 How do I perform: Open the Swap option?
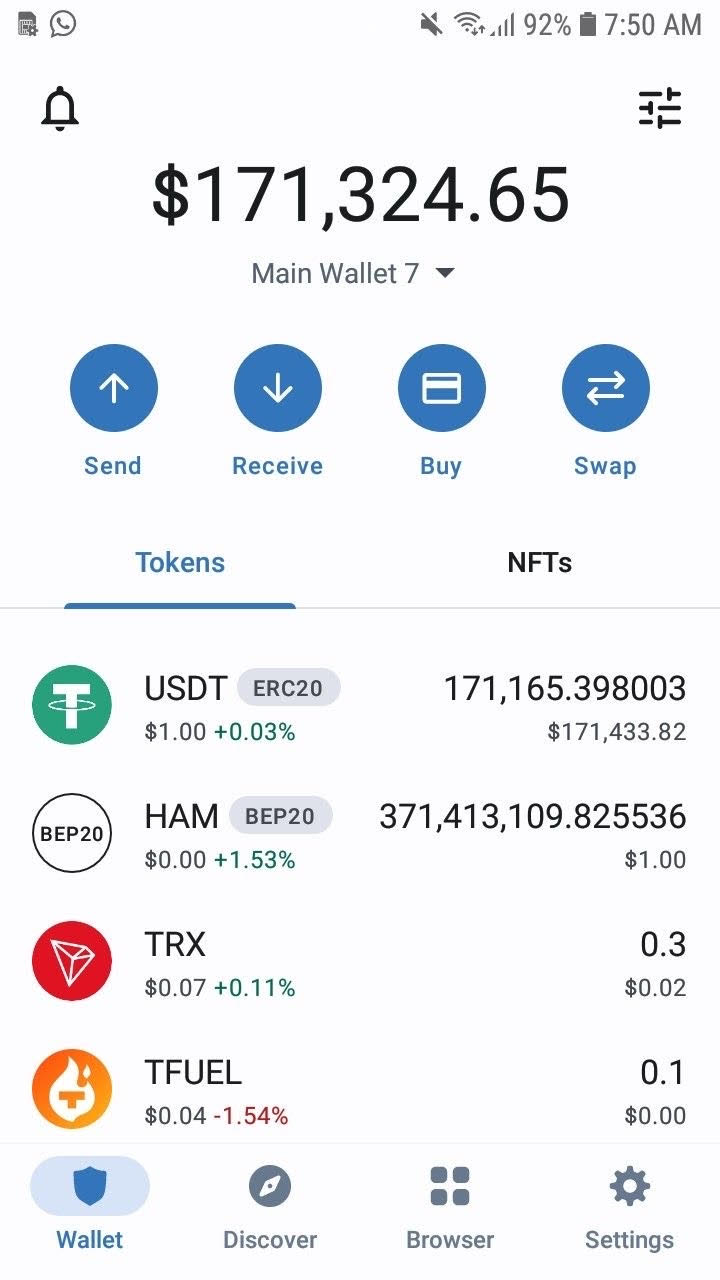[x=605, y=388]
